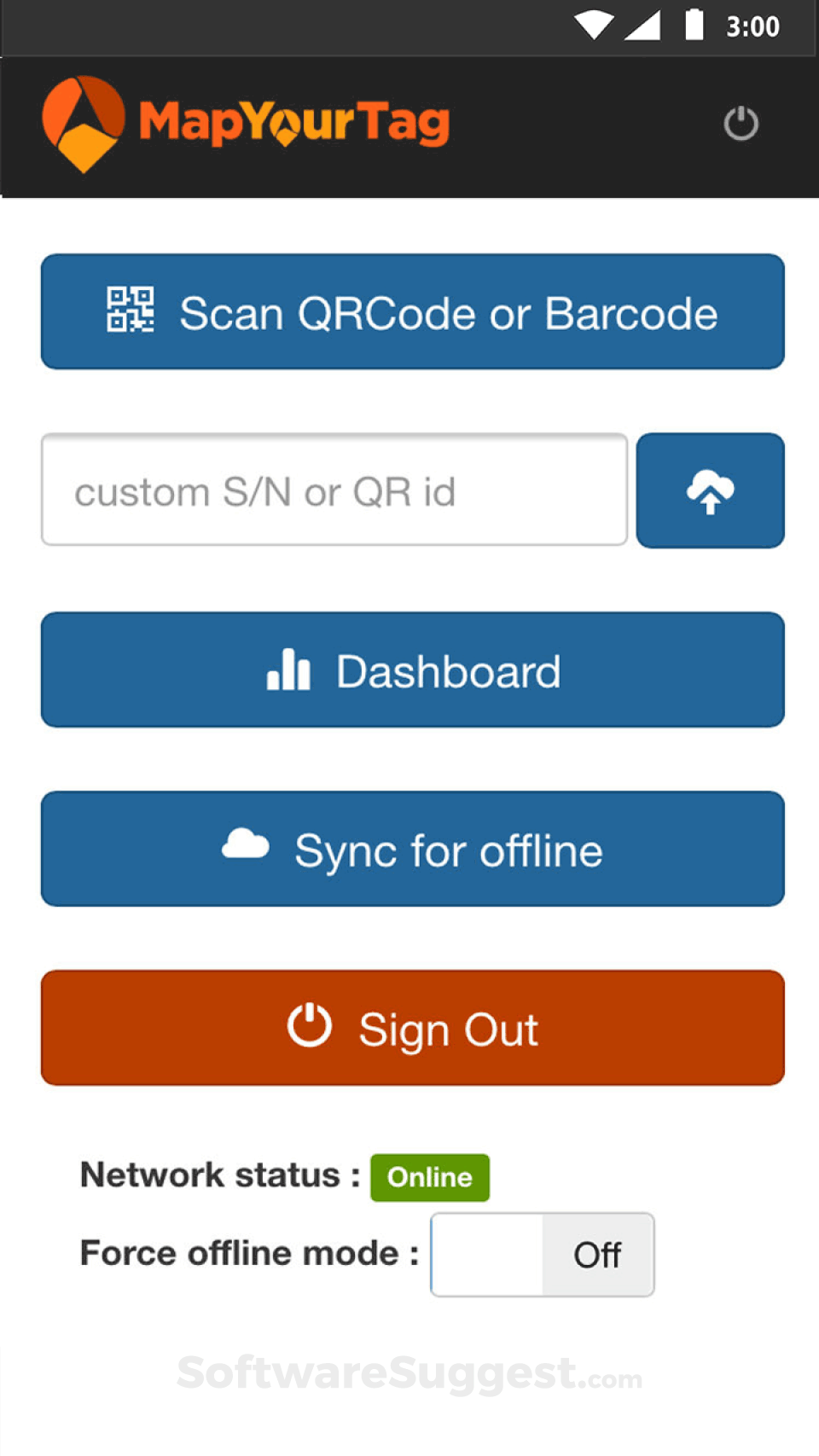
Task: Focus the custom S/N or QR id field
Action: pyautogui.click(x=334, y=490)
